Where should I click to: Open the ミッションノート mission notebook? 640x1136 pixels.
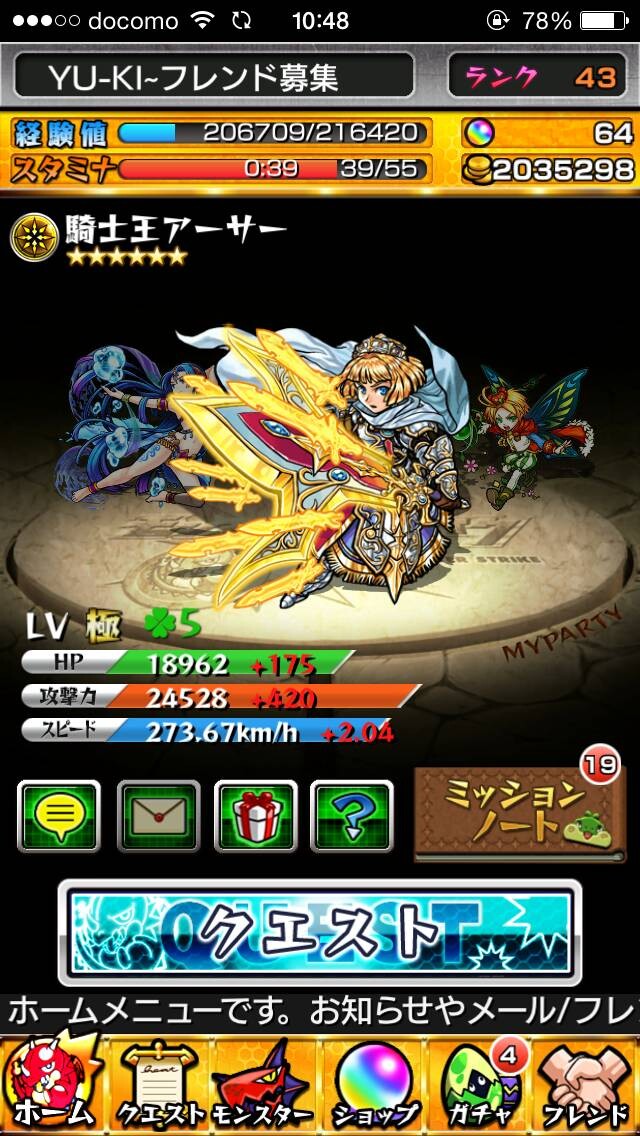click(519, 813)
